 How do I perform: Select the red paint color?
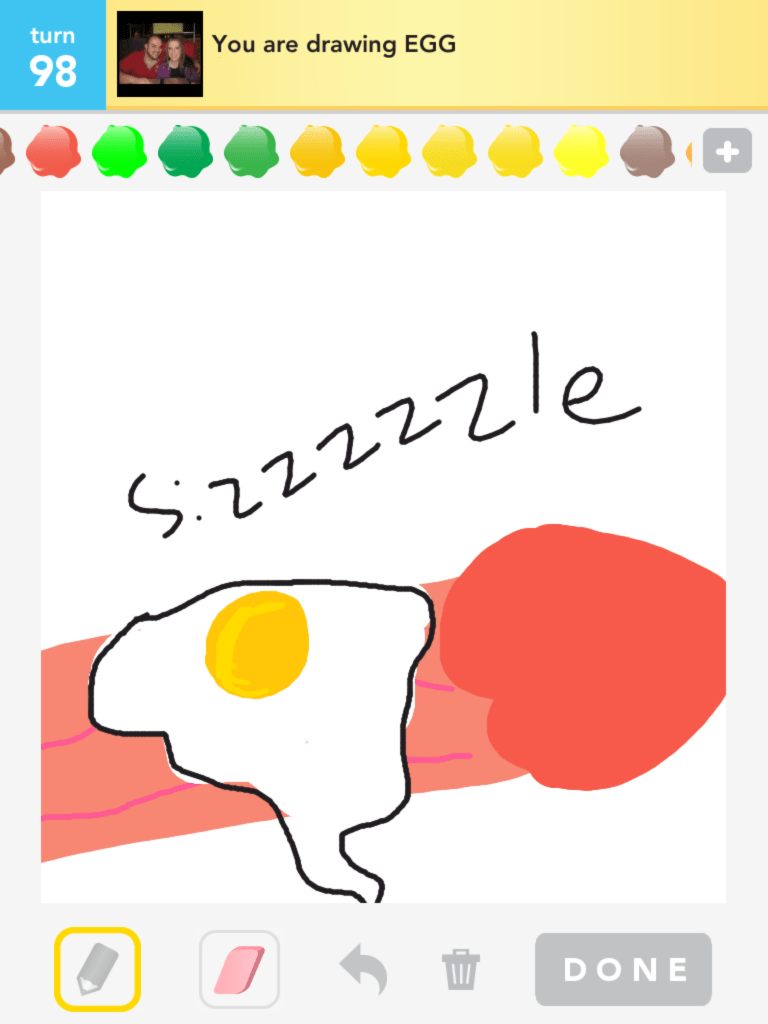pyautogui.click(x=54, y=150)
